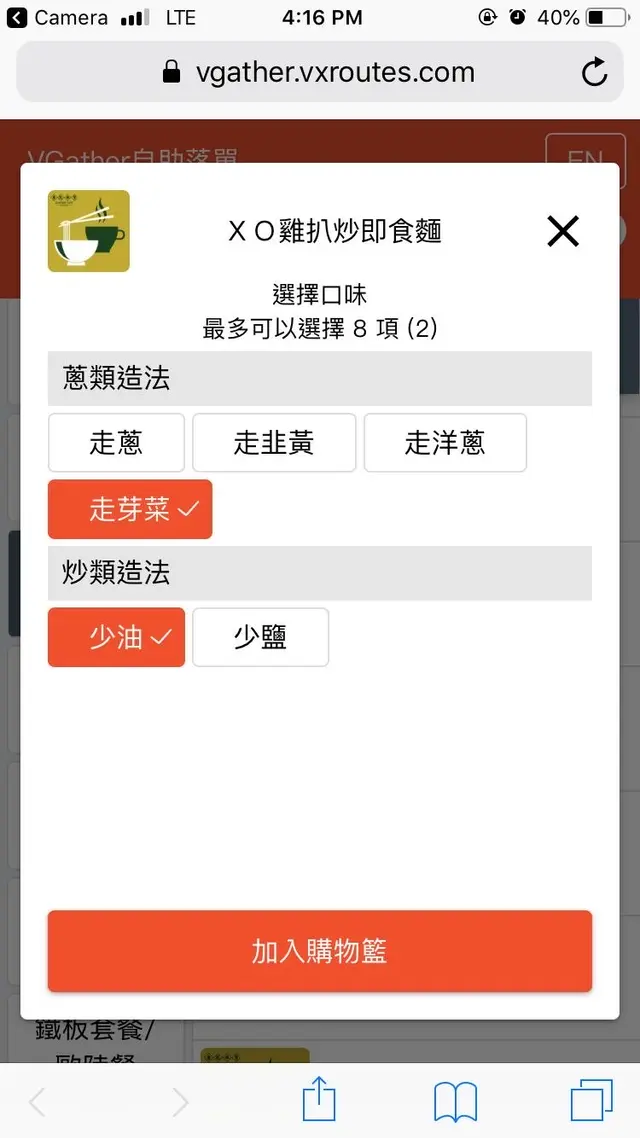Open the Safari share sheet
This screenshot has width=640, height=1138.
[319, 1101]
